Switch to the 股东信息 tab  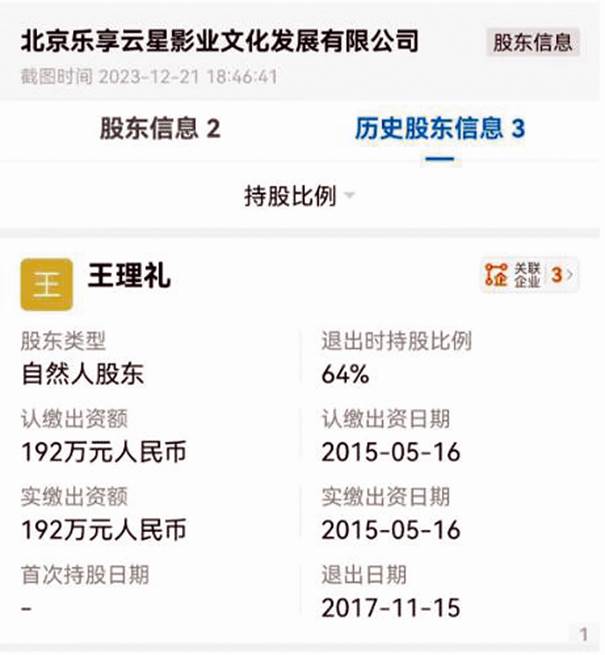(x=159, y=128)
